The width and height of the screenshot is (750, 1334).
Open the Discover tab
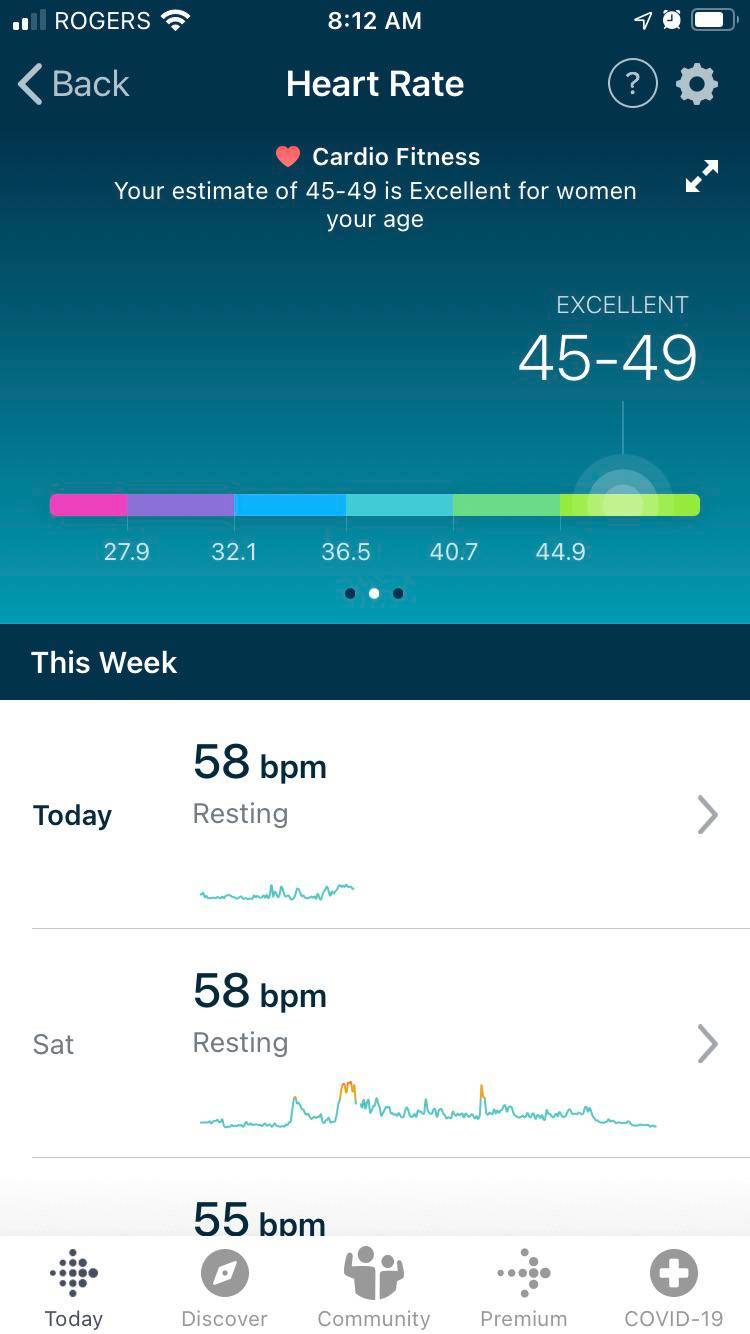tap(224, 1288)
